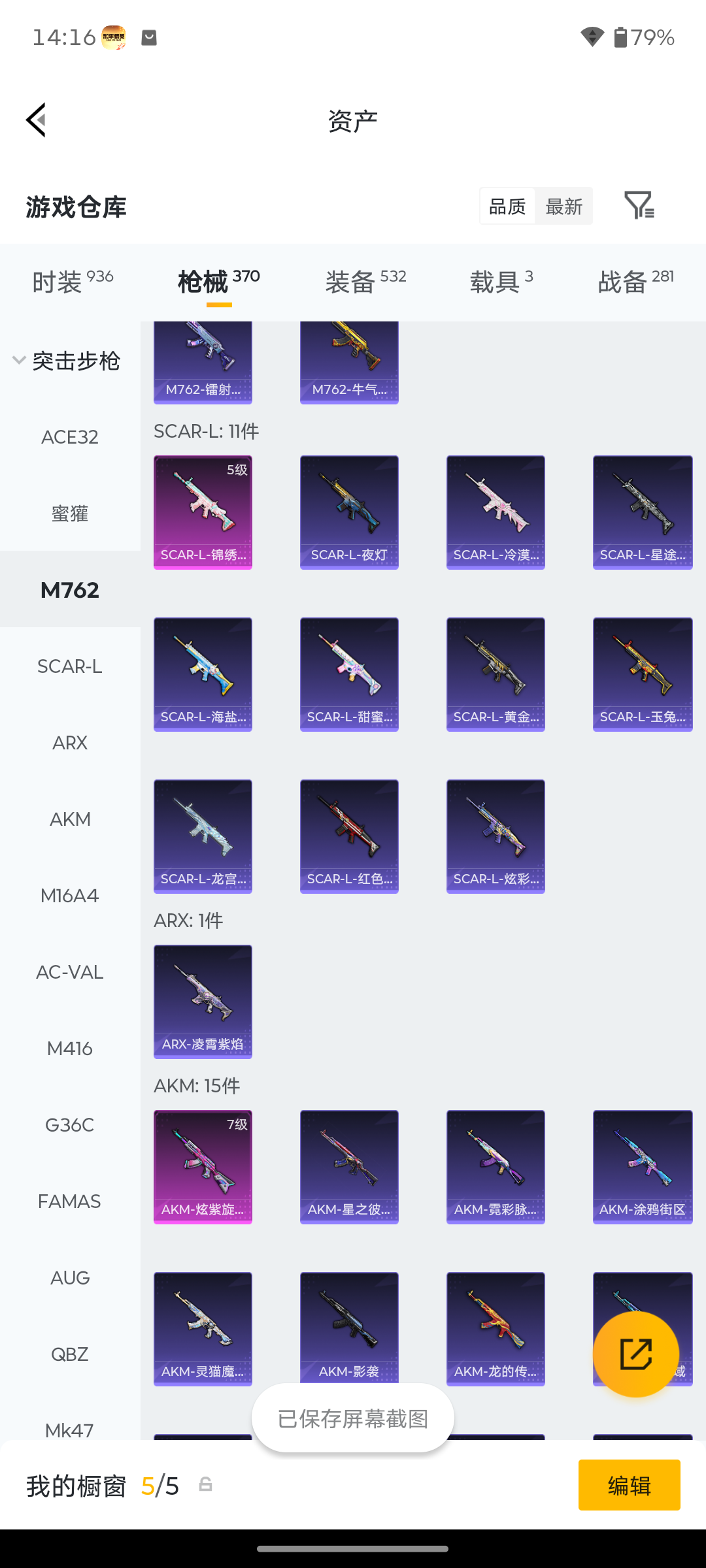Switch to the 装备 tab
The height and width of the screenshot is (1568, 706).
pos(365,282)
